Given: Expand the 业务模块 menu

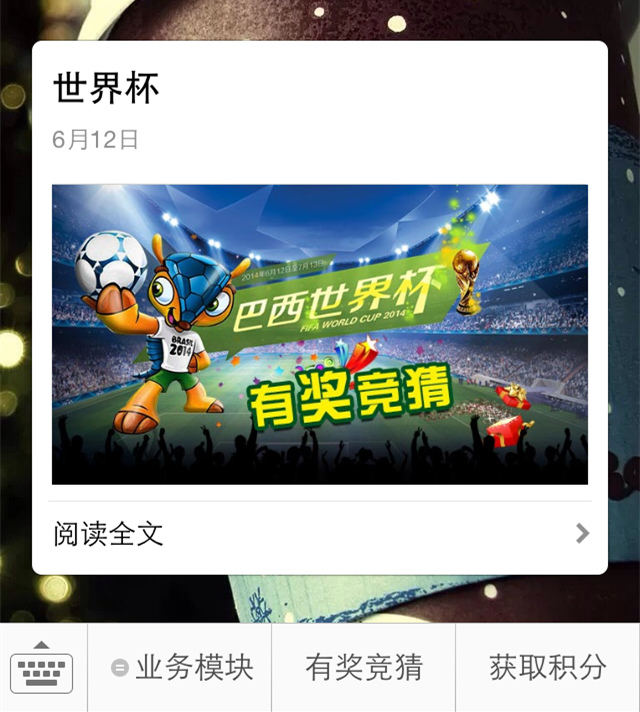Looking at the screenshot, I should click(x=181, y=668).
